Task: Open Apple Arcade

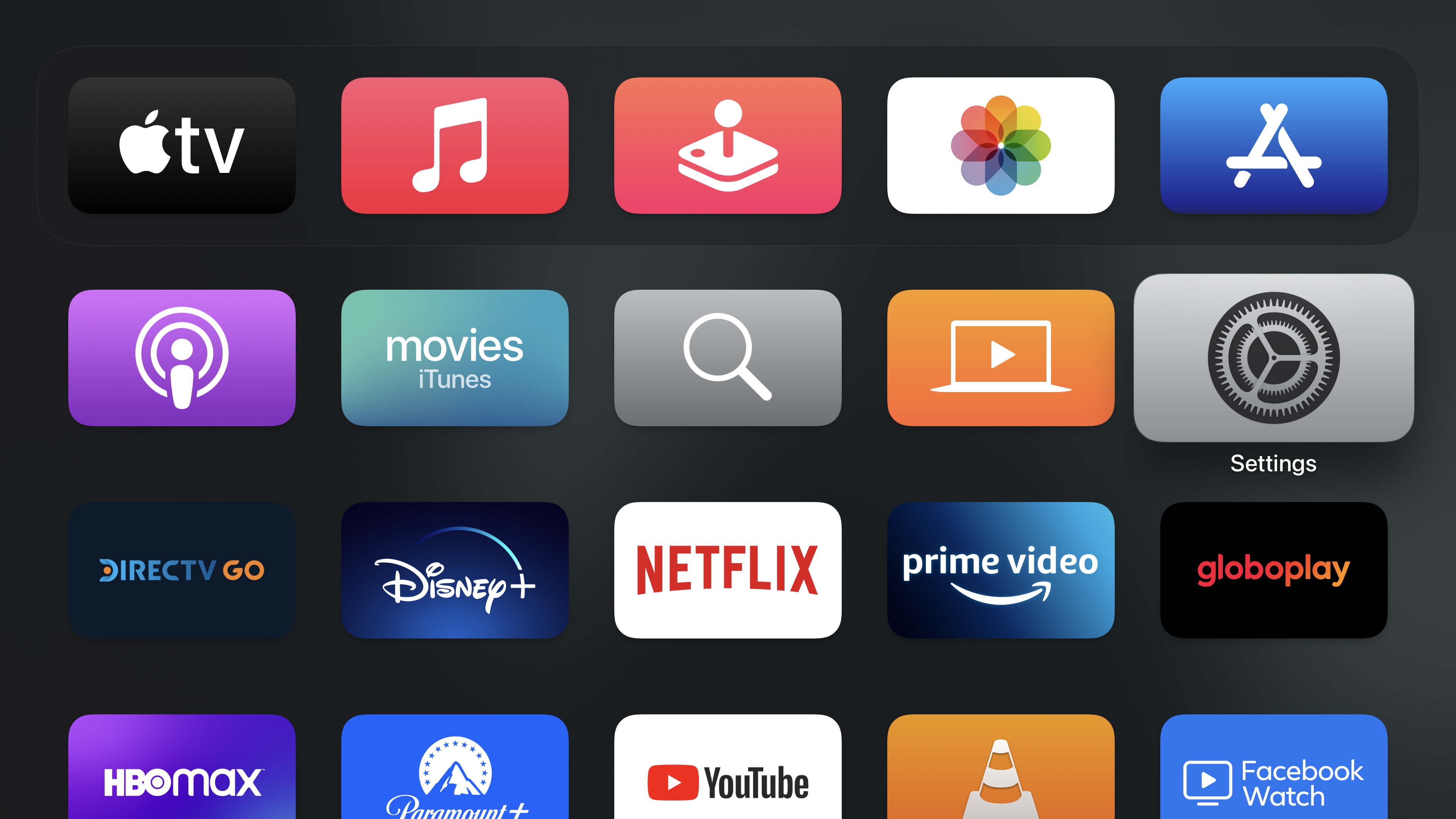Action: coord(728,145)
